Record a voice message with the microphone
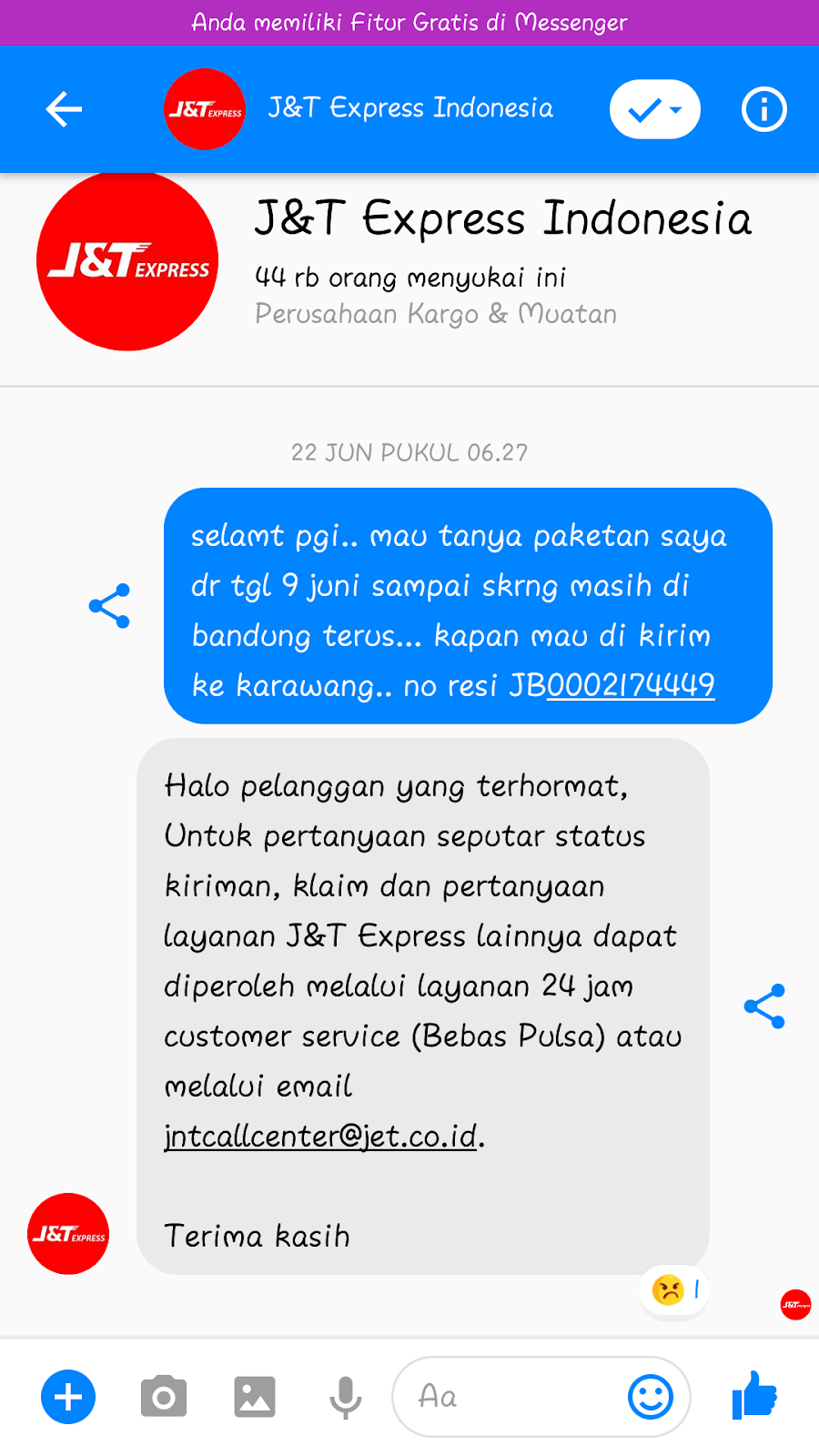The height and width of the screenshot is (1456, 819). pyautogui.click(x=346, y=1398)
